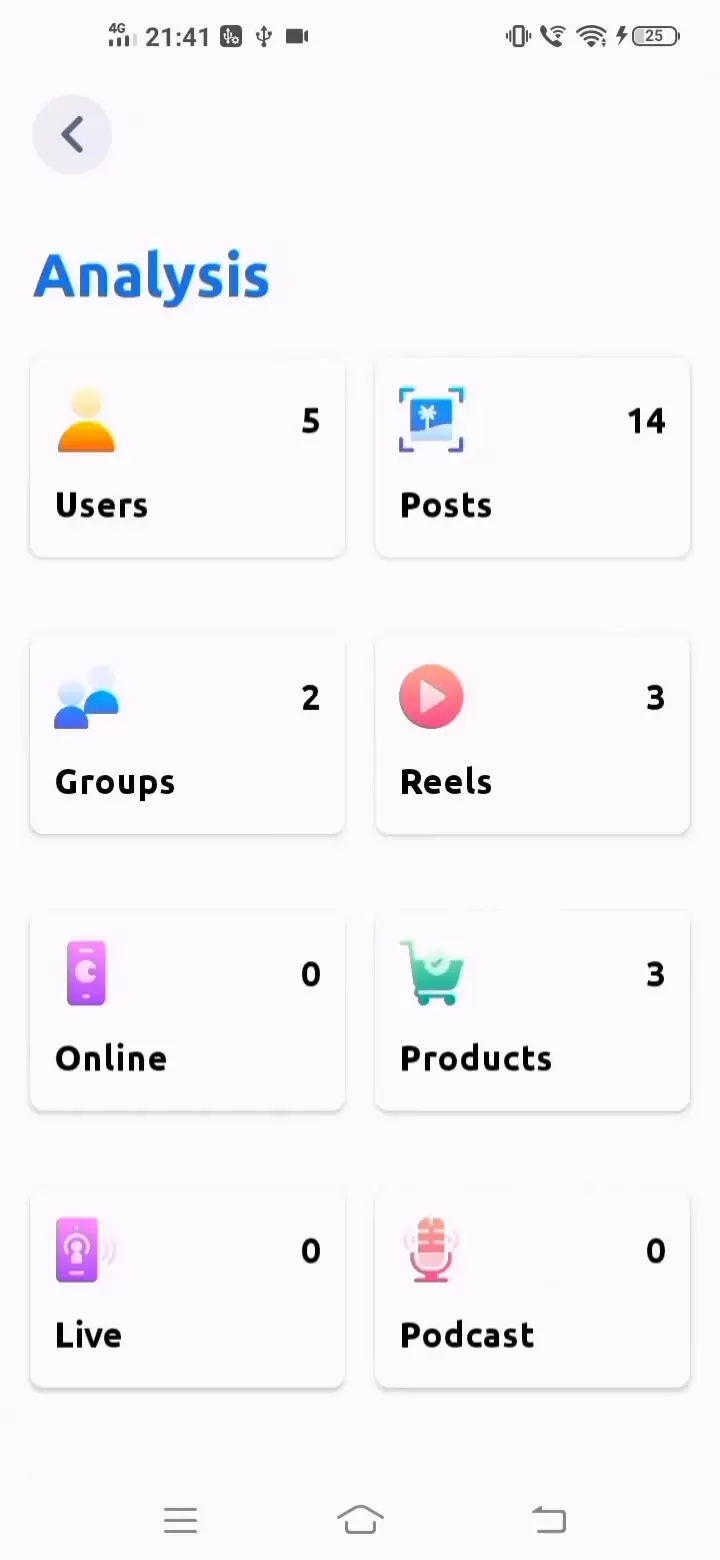The height and width of the screenshot is (1560, 720).
Task: Open the Reels card
Action: [533, 734]
